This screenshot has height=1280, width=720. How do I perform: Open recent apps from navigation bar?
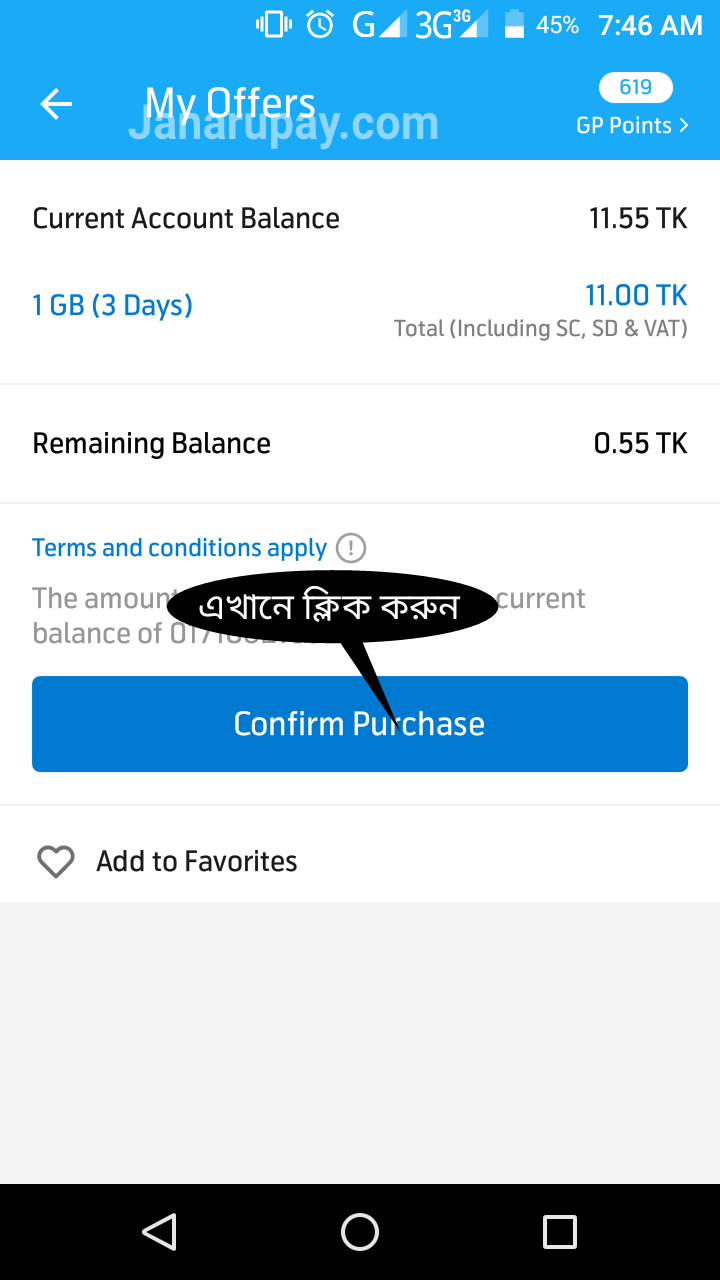560,1232
